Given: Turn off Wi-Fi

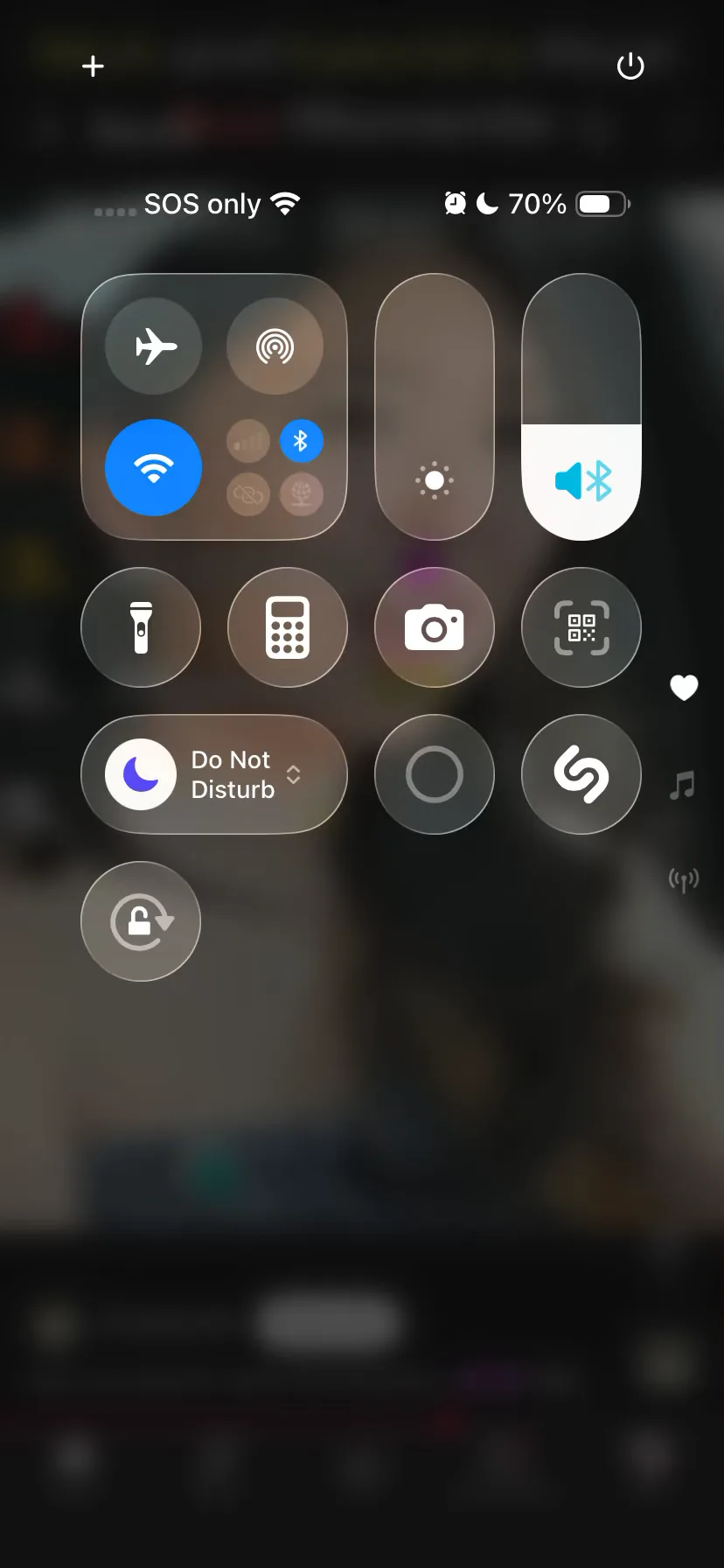Looking at the screenshot, I should point(154,467).
